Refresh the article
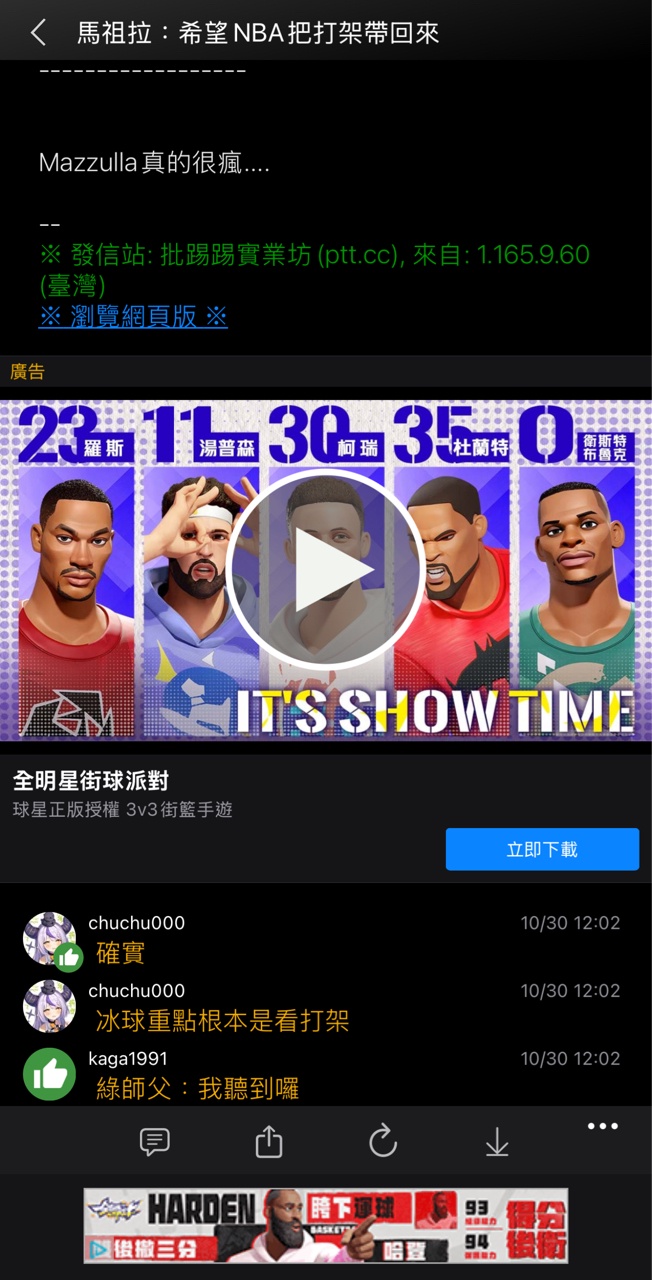Viewport: 652px width, 1280px height. tap(383, 1141)
